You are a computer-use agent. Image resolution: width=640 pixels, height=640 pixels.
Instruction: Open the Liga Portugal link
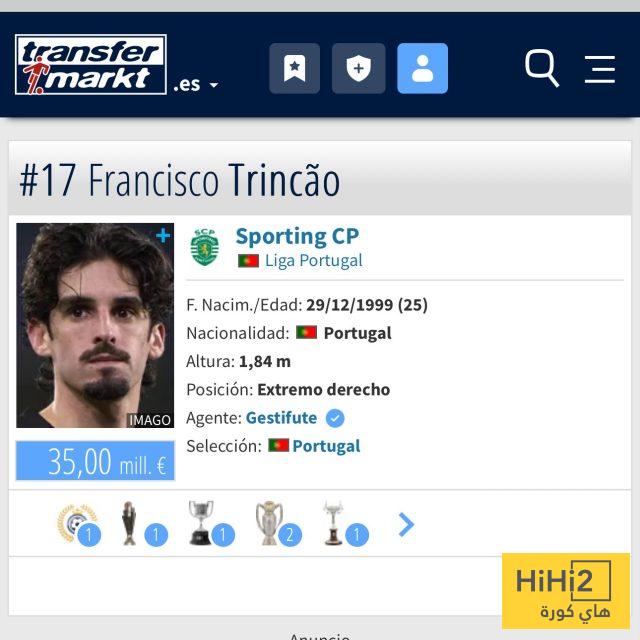313,261
